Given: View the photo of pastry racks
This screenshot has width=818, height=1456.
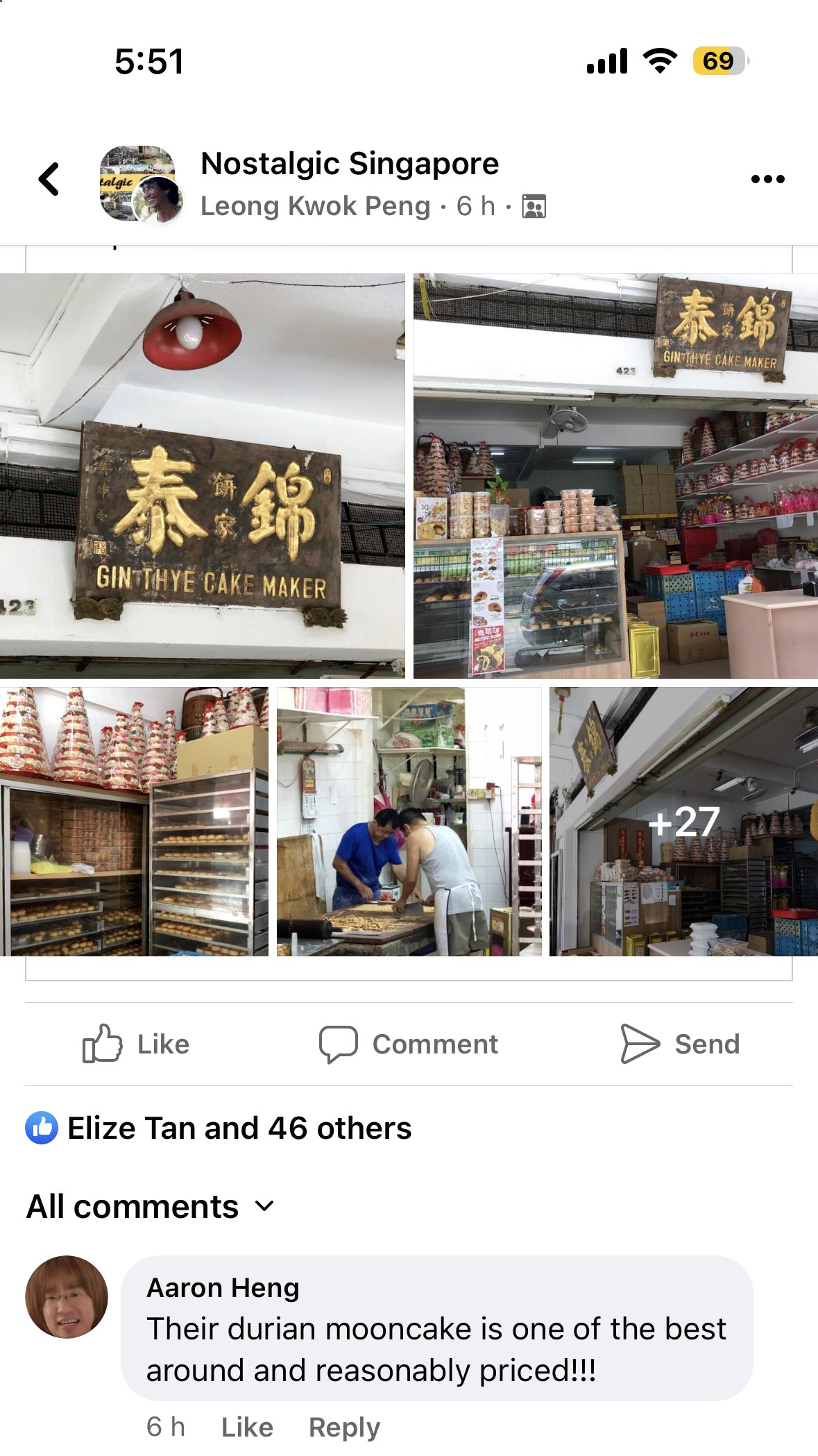Looking at the screenshot, I should click(134, 821).
